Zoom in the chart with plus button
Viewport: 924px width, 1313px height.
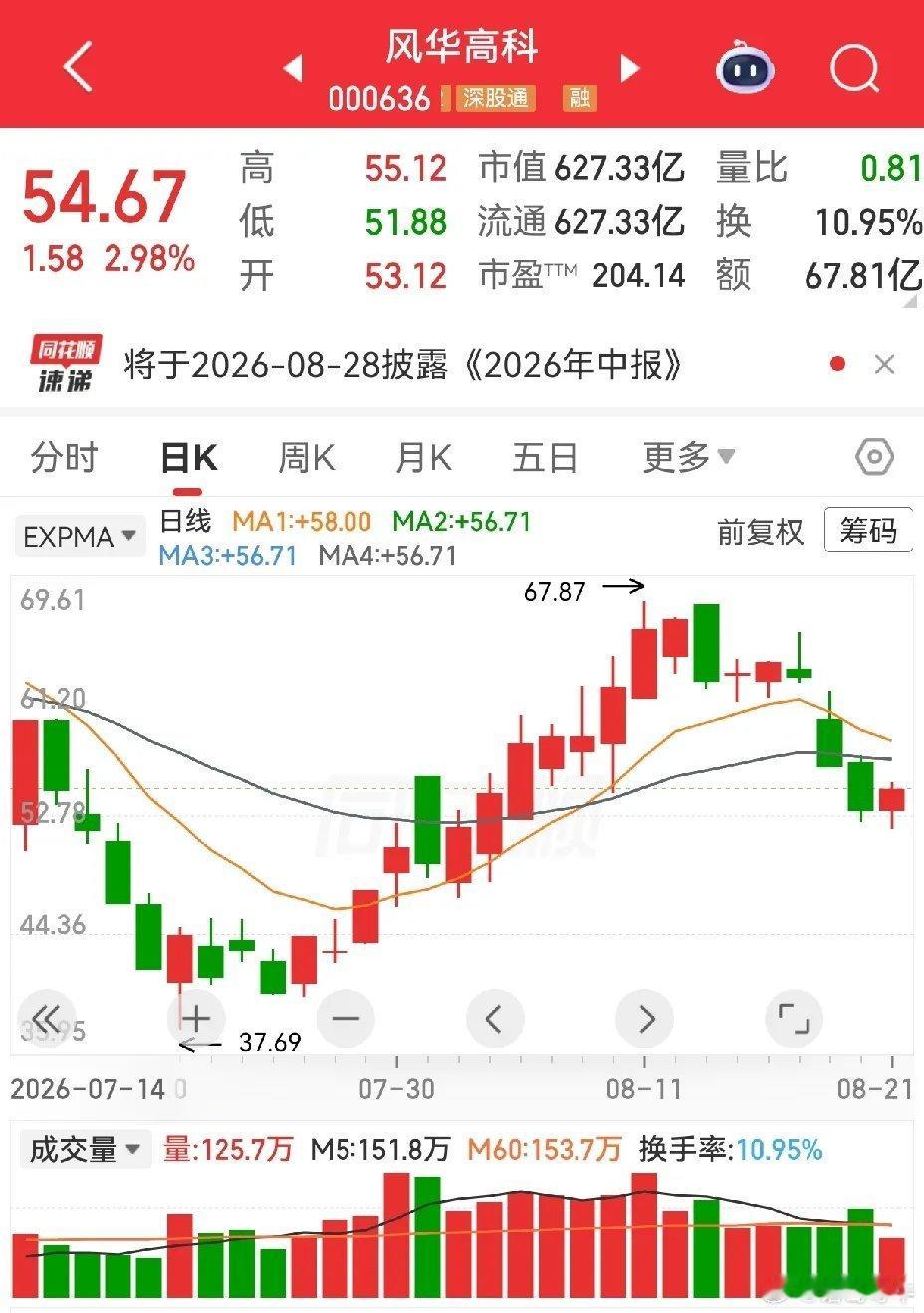197,1018
